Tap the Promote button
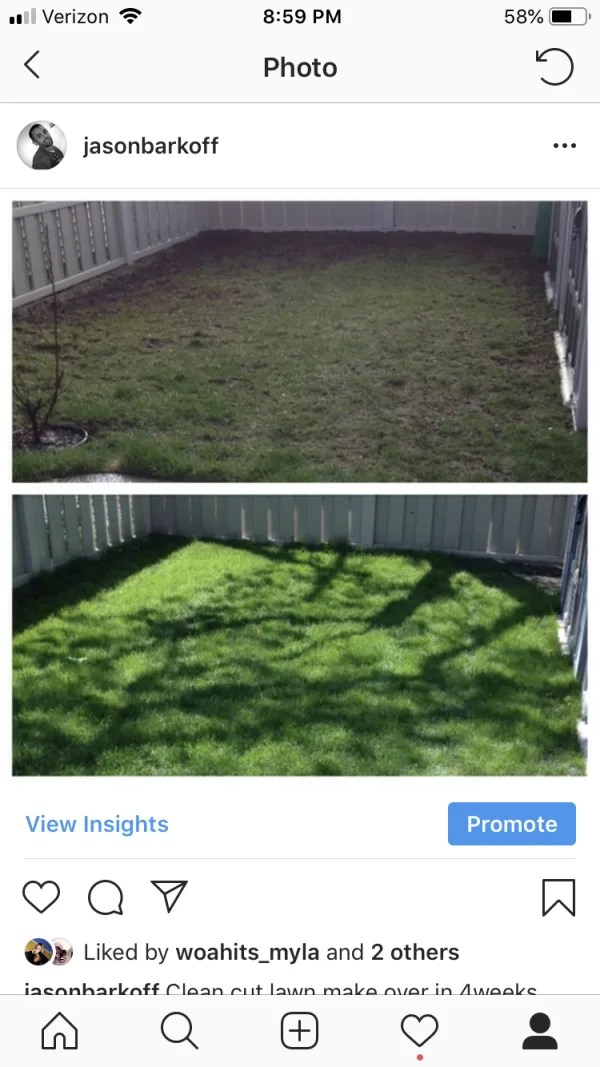Image resolution: width=600 pixels, height=1067 pixels. pos(511,824)
